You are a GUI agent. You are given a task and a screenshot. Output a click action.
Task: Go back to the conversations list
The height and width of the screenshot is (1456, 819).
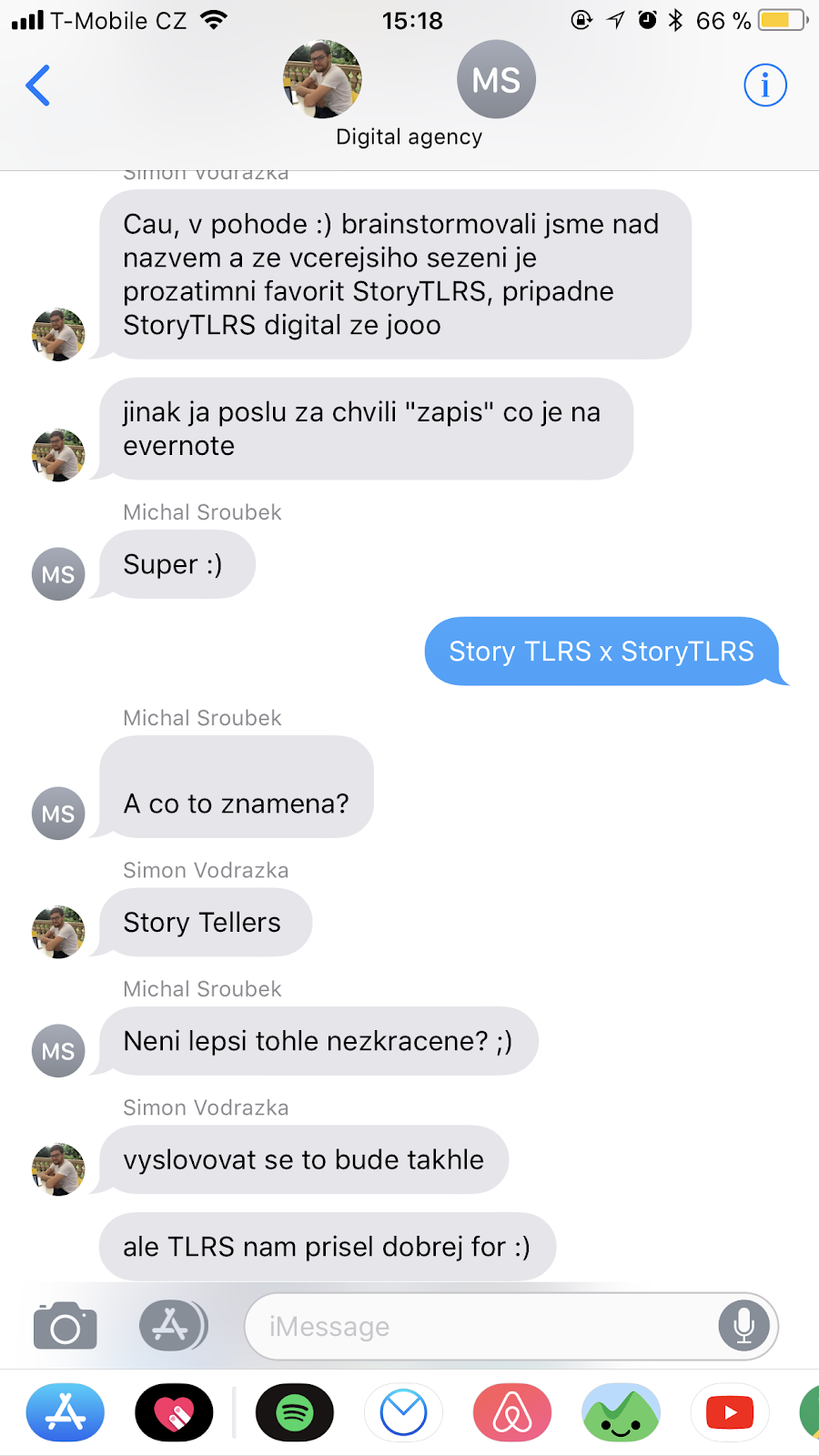coord(38,86)
